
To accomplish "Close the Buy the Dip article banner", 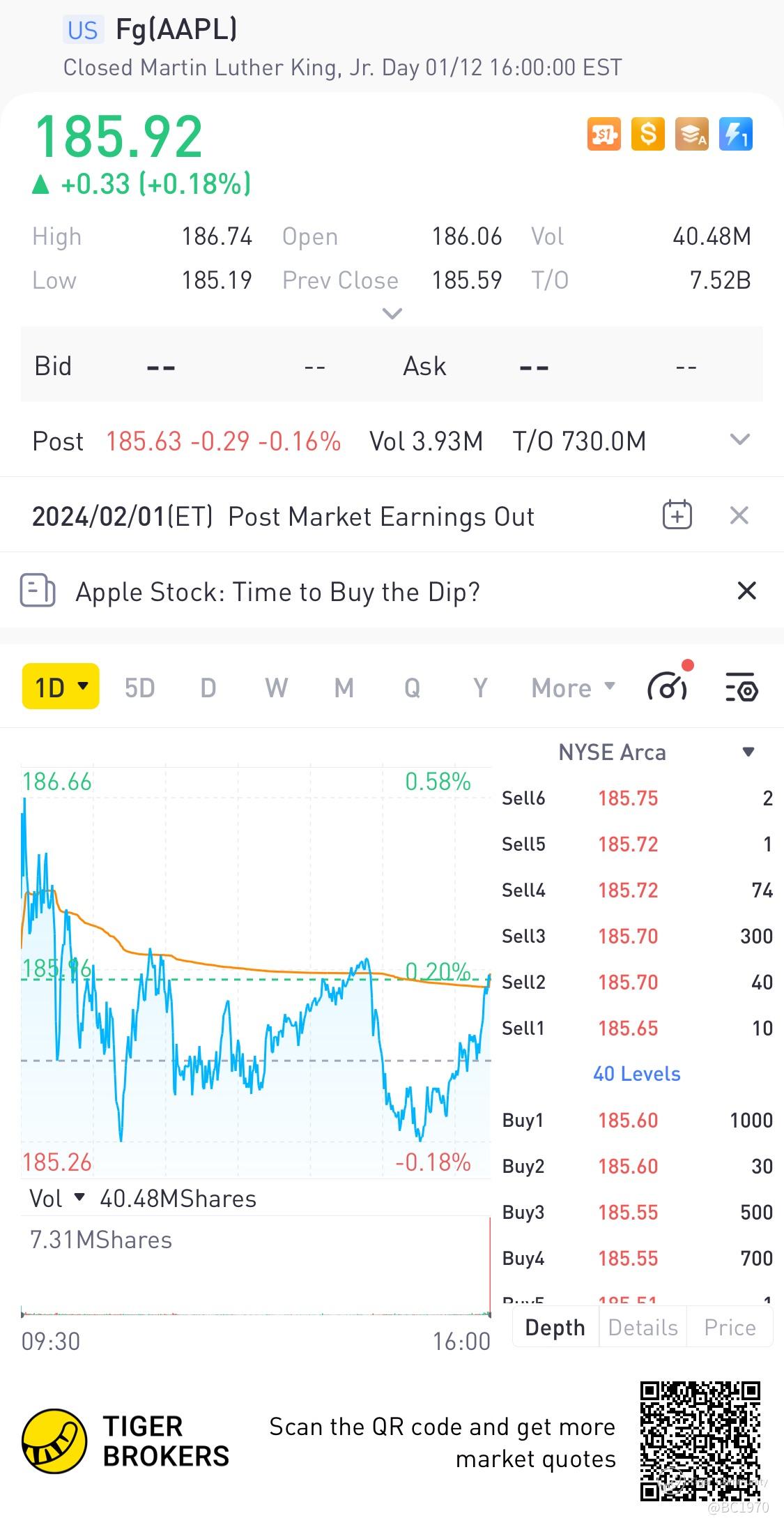I will [x=746, y=591].
